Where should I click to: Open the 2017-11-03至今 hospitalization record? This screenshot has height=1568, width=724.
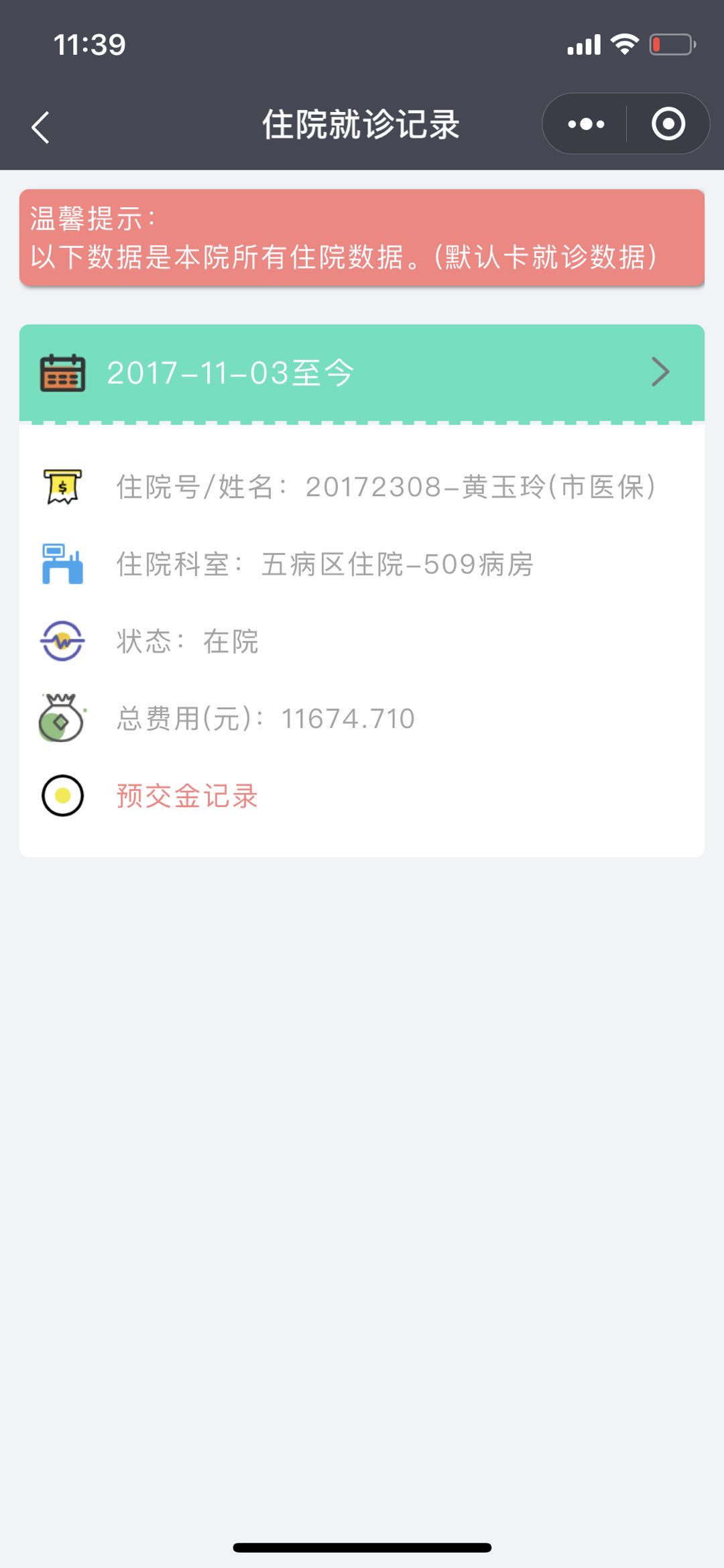click(x=361, y=373)
